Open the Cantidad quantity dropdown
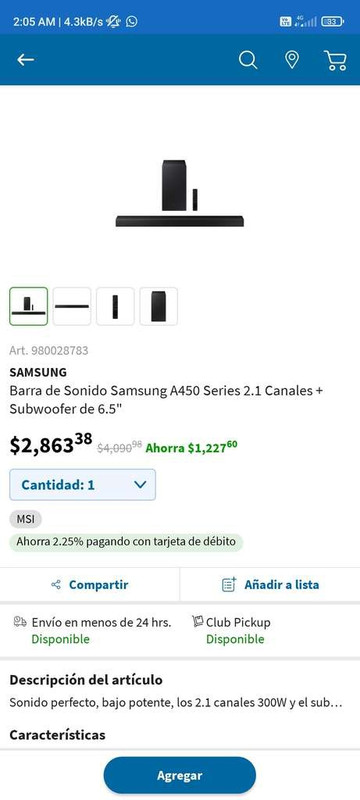The image size is (360, 800). click(x=83, y=485)
